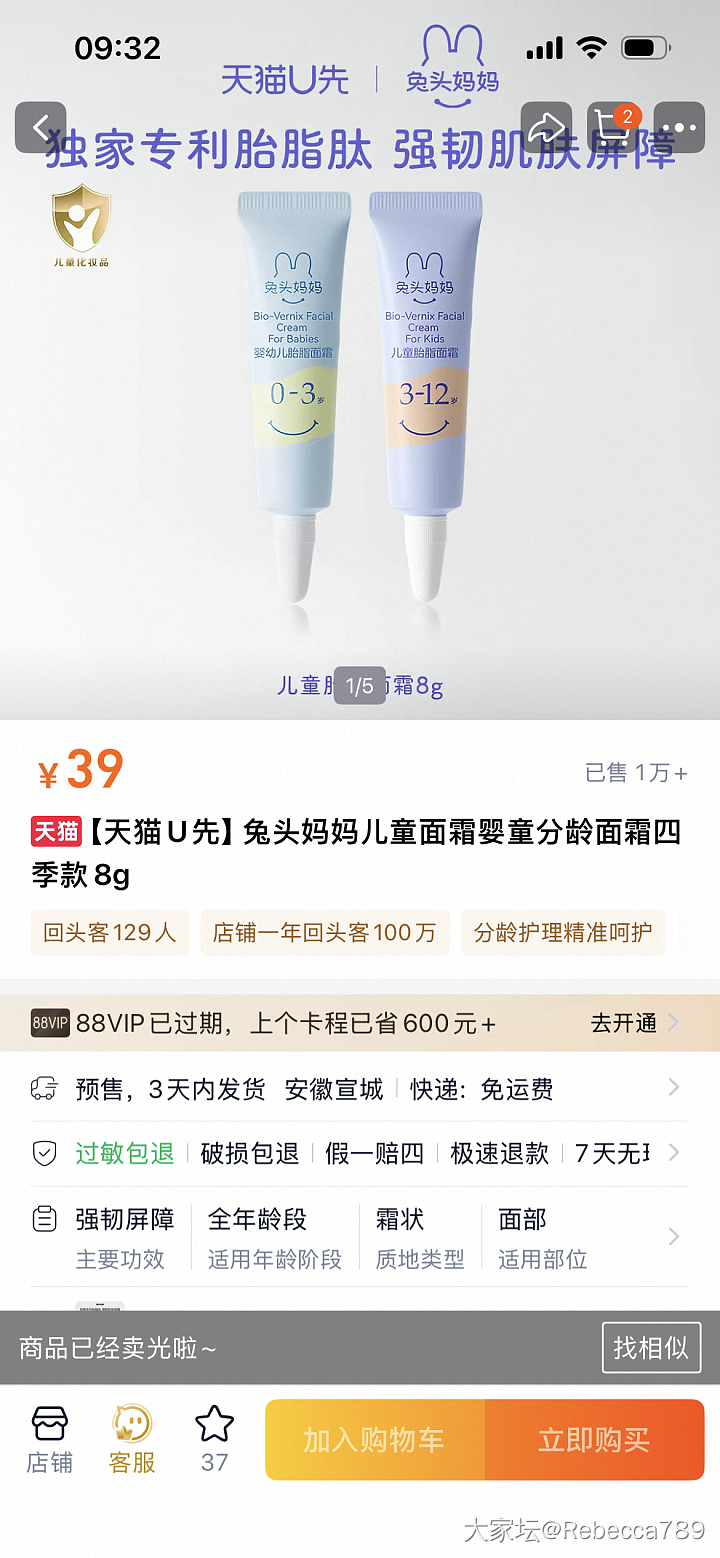
Task: Select the 分龄护理精准呵护 tag
Action: click(x=563, y=932)
